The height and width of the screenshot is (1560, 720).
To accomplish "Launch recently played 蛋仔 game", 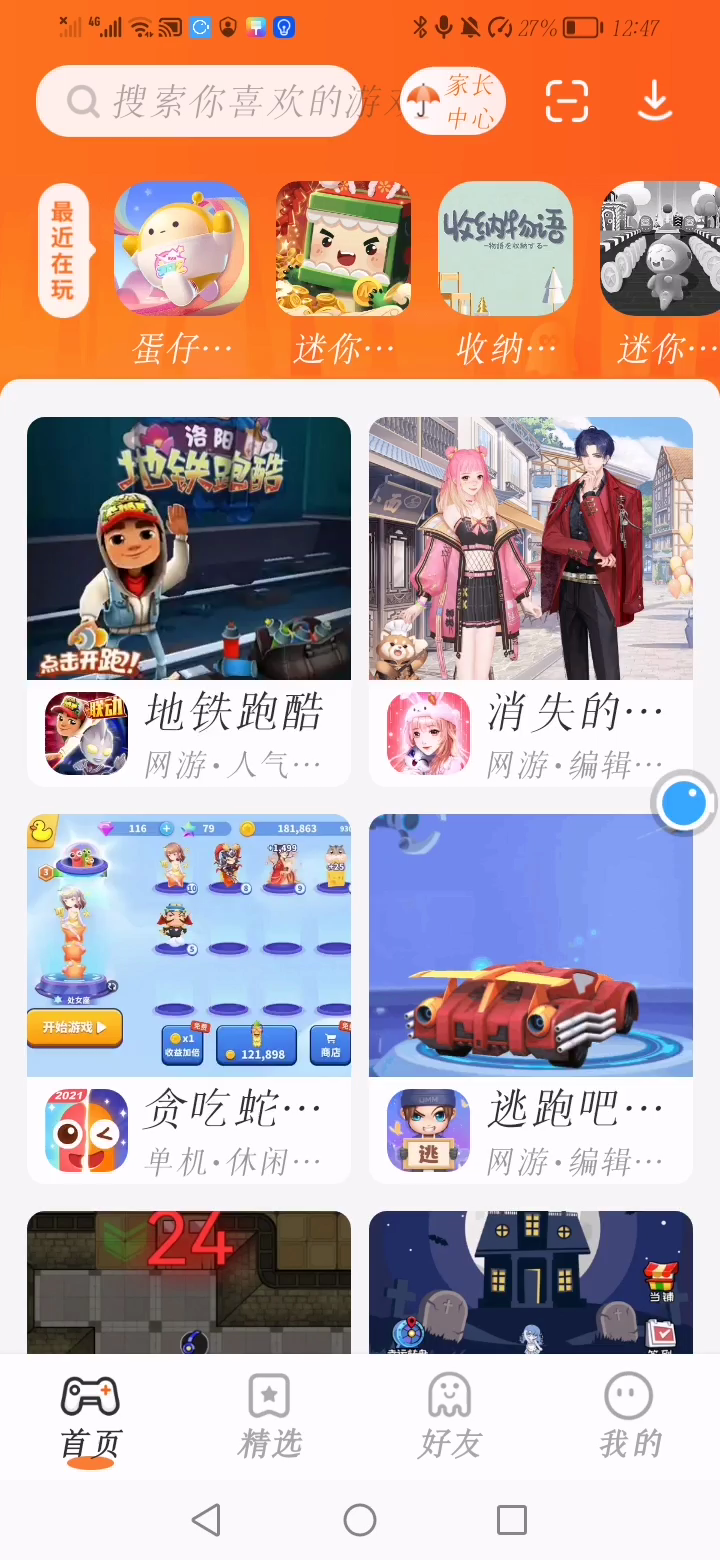I will (182, 249).
